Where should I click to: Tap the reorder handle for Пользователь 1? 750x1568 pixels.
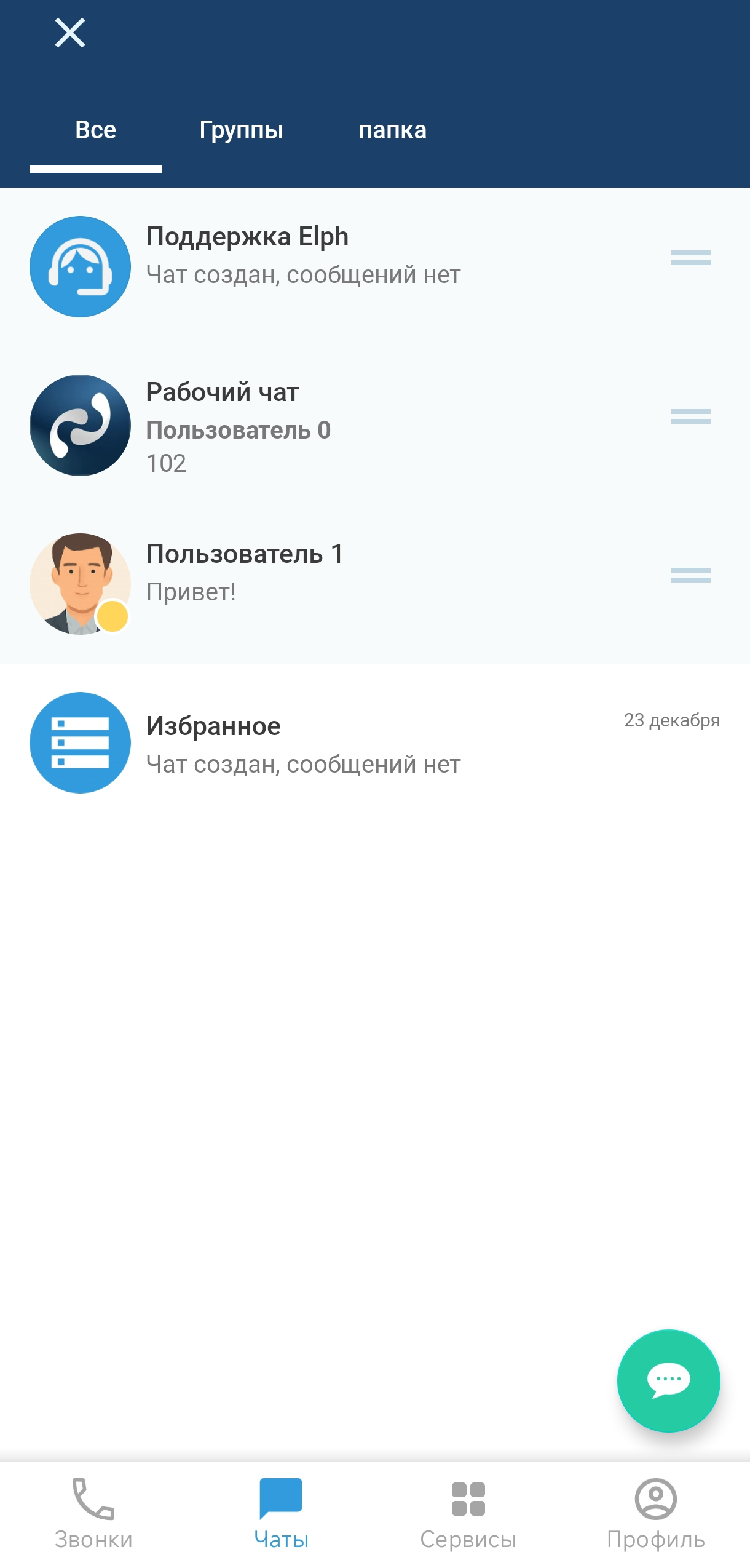click(x=690, y=575)
